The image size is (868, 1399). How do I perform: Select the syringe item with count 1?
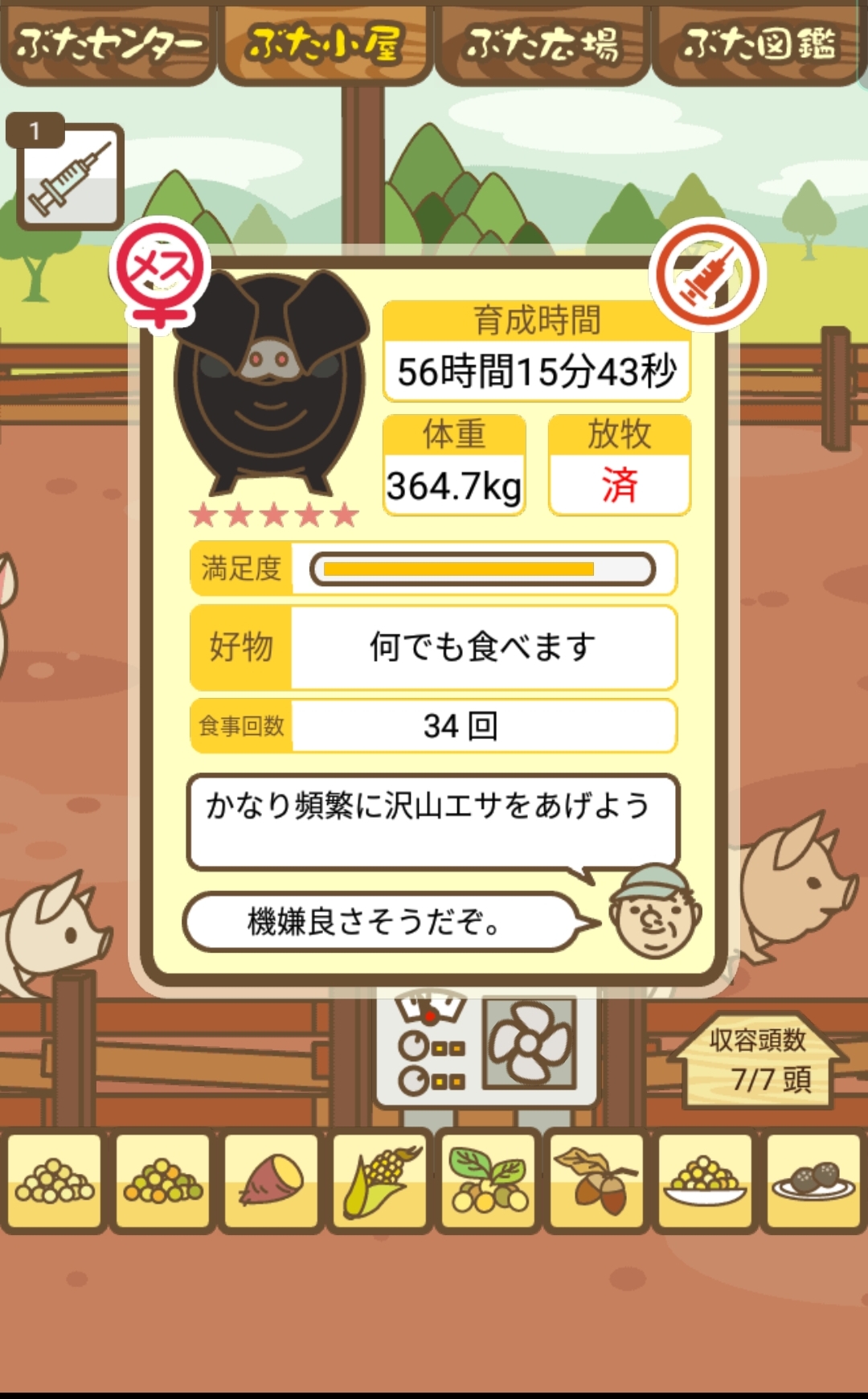click(70, 177)
